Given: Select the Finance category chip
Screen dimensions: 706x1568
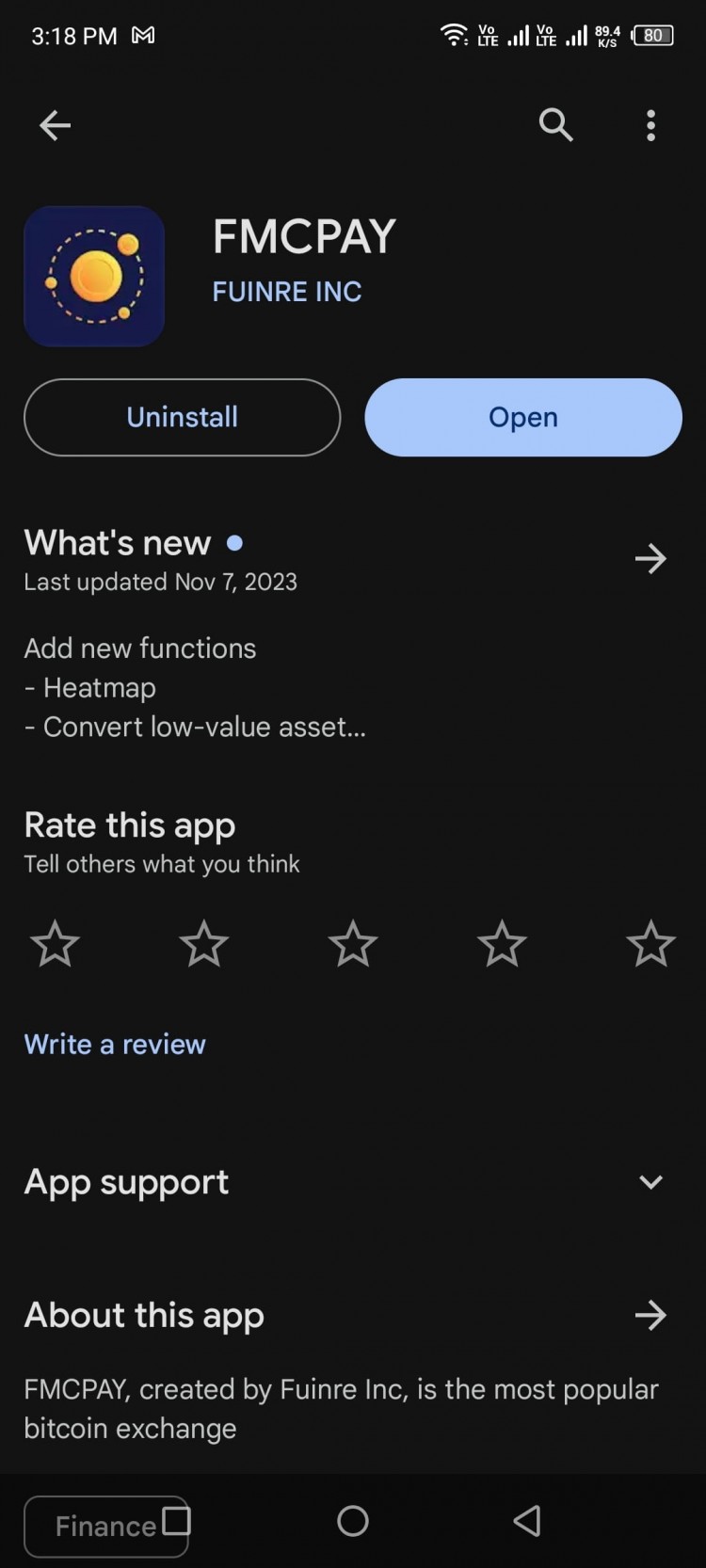Looking at the screenshot, I should pyautogui.click(x=105, y=1526).
